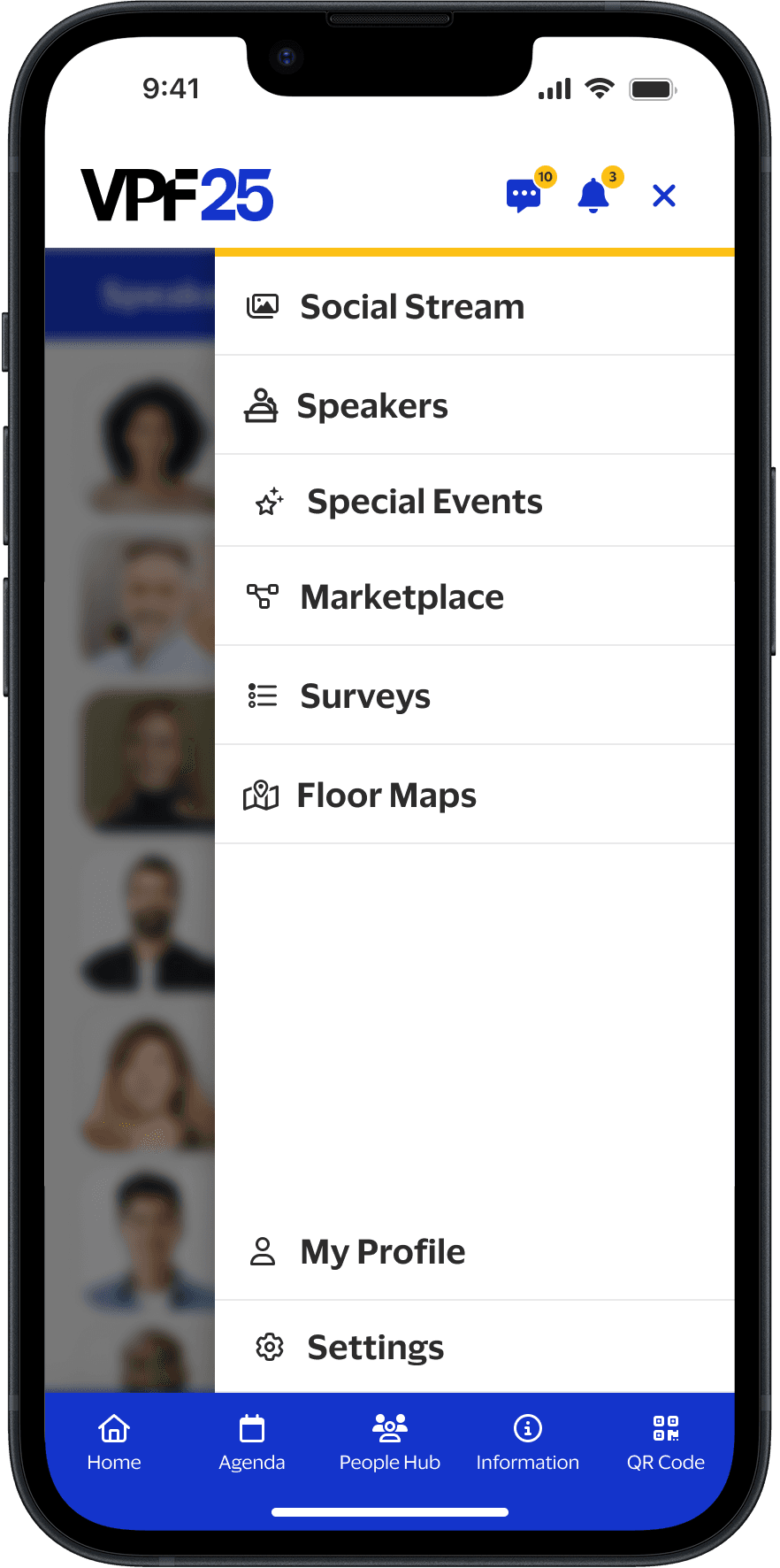Open the chat messages icon
Screen dimensions: 780x1568
pos(524,195)
